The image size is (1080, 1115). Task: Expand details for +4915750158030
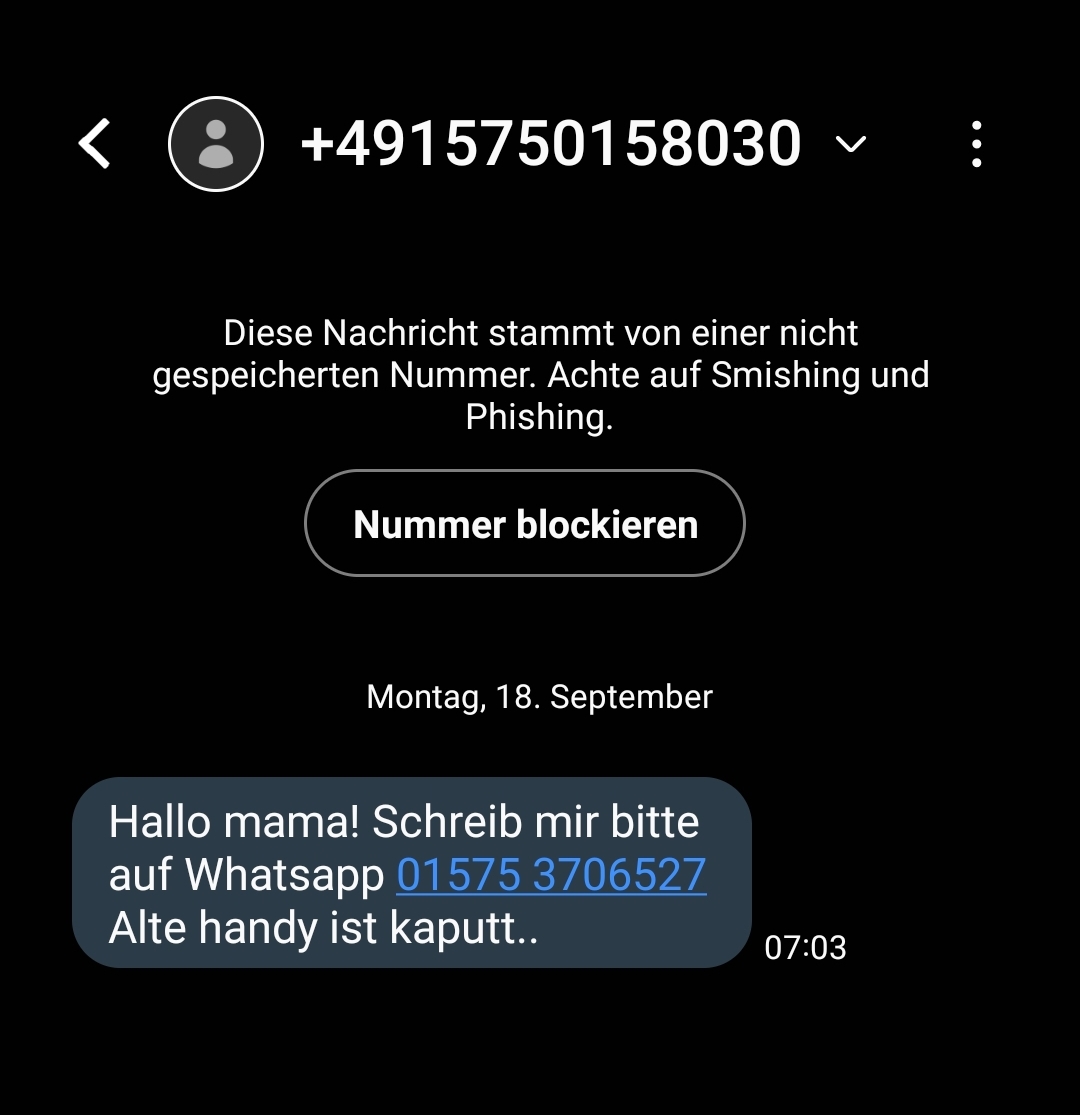pyautogui.click(x=850, y=144)
